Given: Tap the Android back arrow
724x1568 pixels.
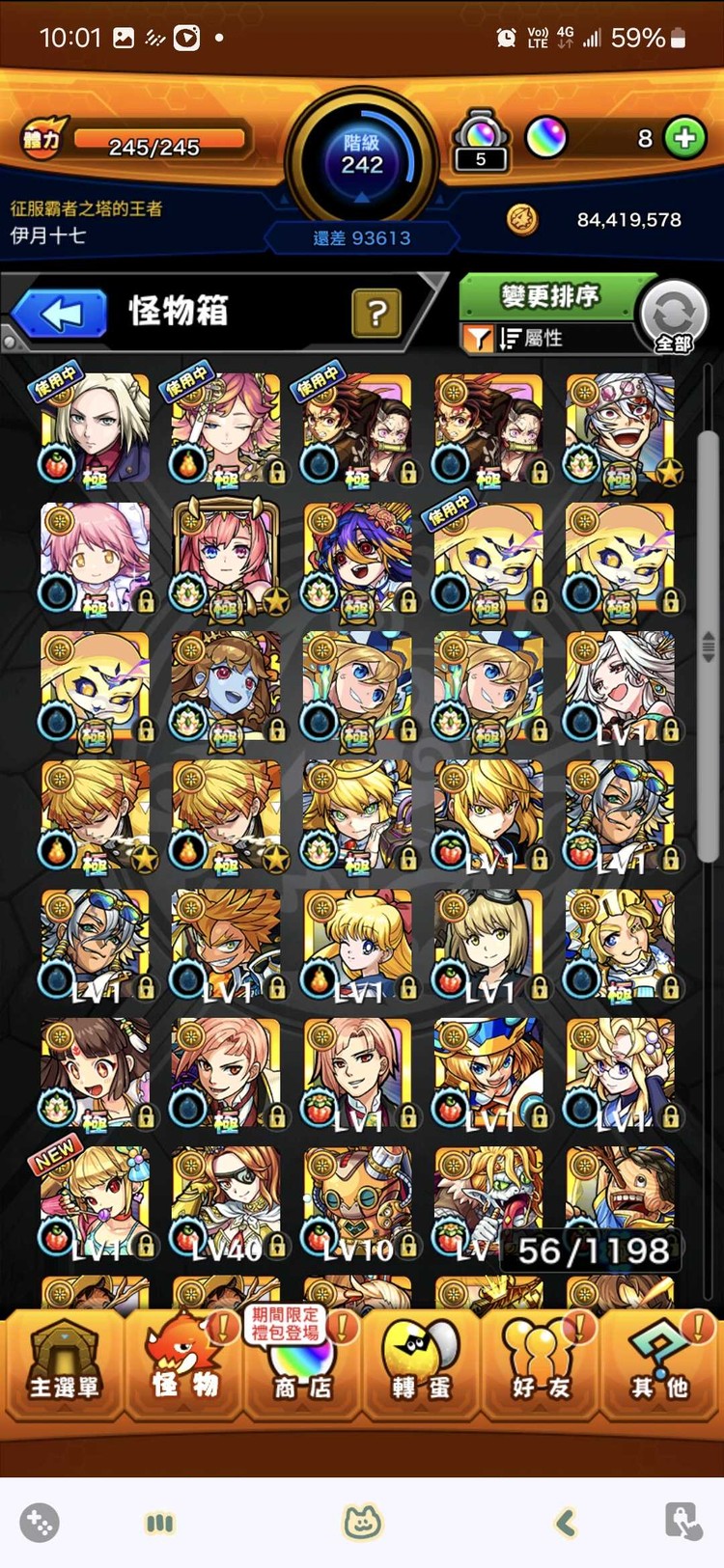Looking at the screenshot, I should pyautogui.click(x=566, y=1524).
